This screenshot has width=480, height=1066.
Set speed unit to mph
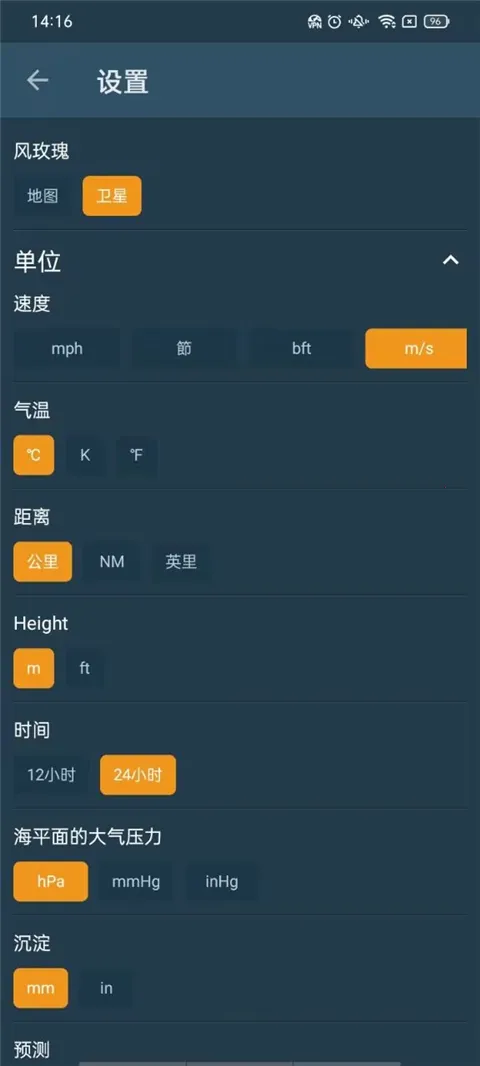point(67,349)
